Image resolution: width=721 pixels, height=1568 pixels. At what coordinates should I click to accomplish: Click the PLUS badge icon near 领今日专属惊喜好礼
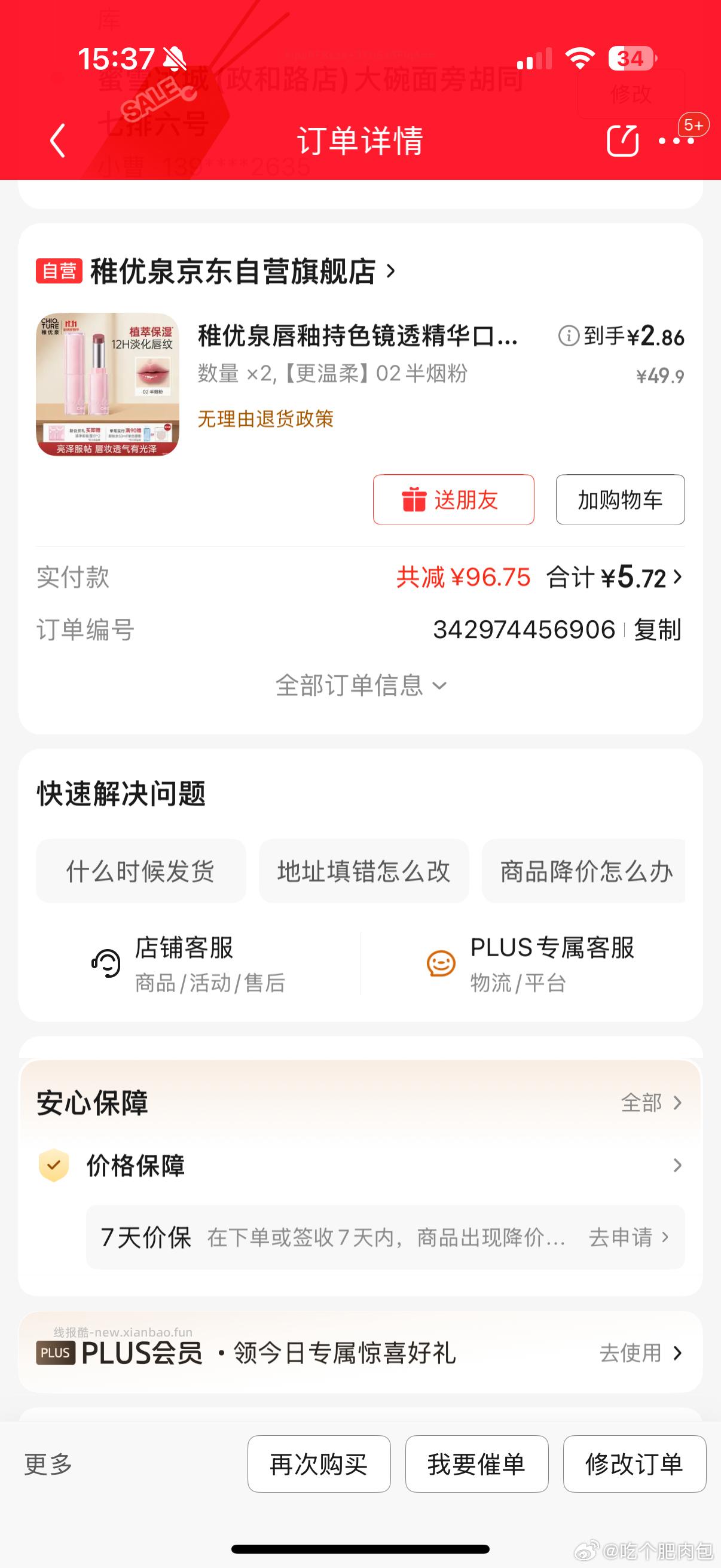[x=56, y=1354]
